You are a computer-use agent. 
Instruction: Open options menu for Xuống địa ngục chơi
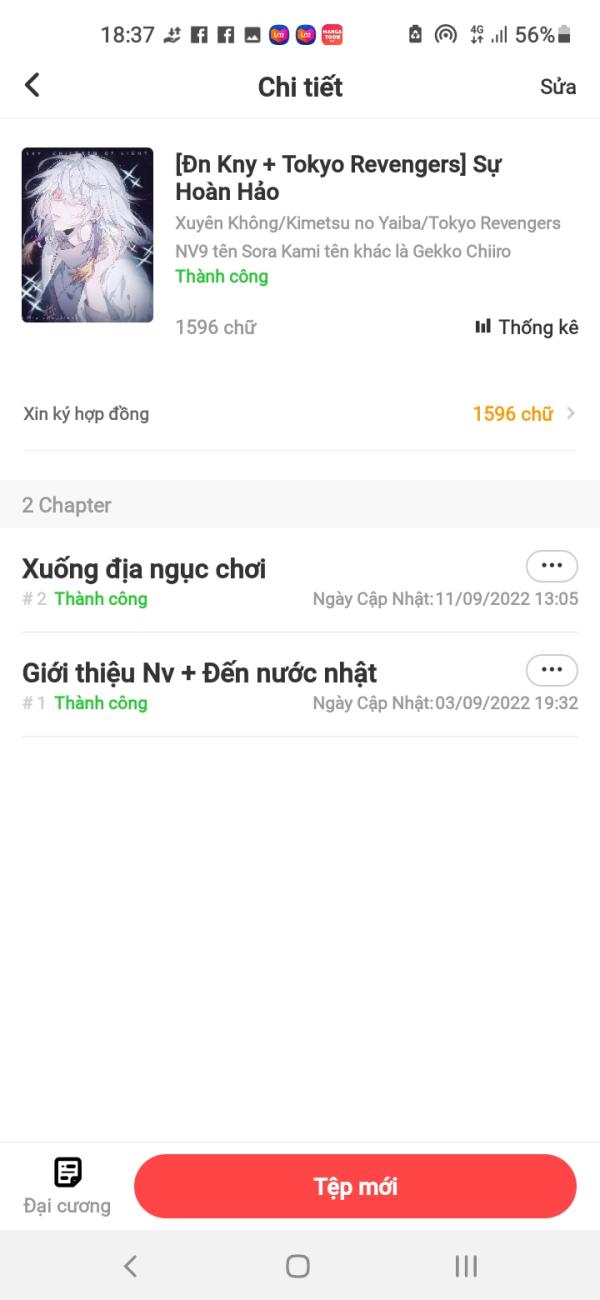551,565
